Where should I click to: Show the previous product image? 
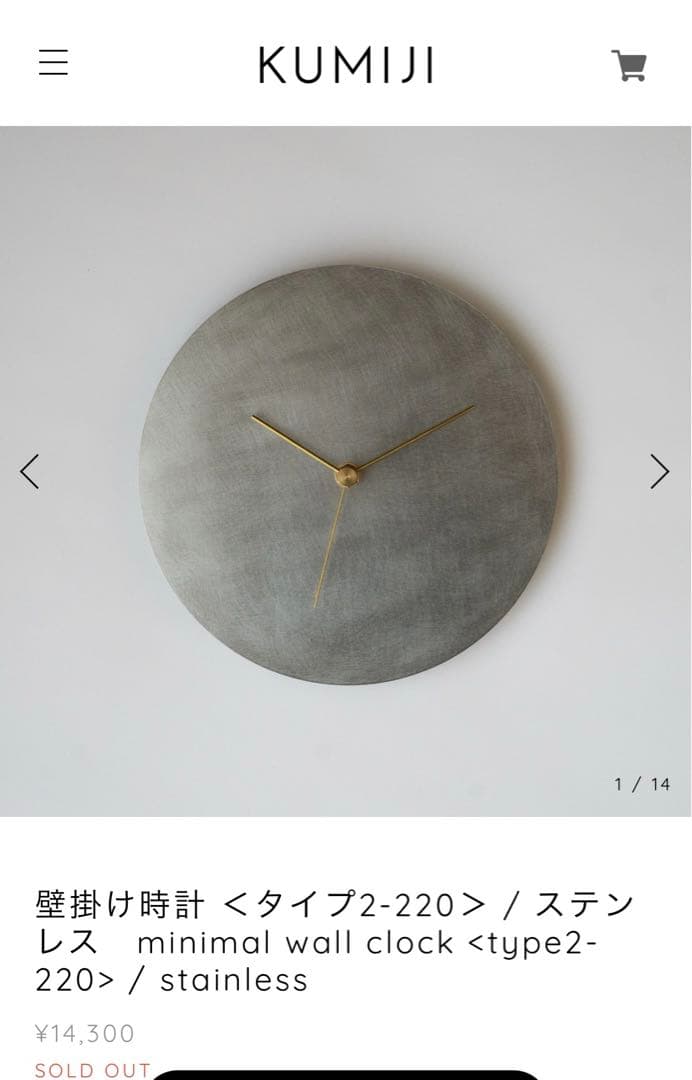pos(31,471)
